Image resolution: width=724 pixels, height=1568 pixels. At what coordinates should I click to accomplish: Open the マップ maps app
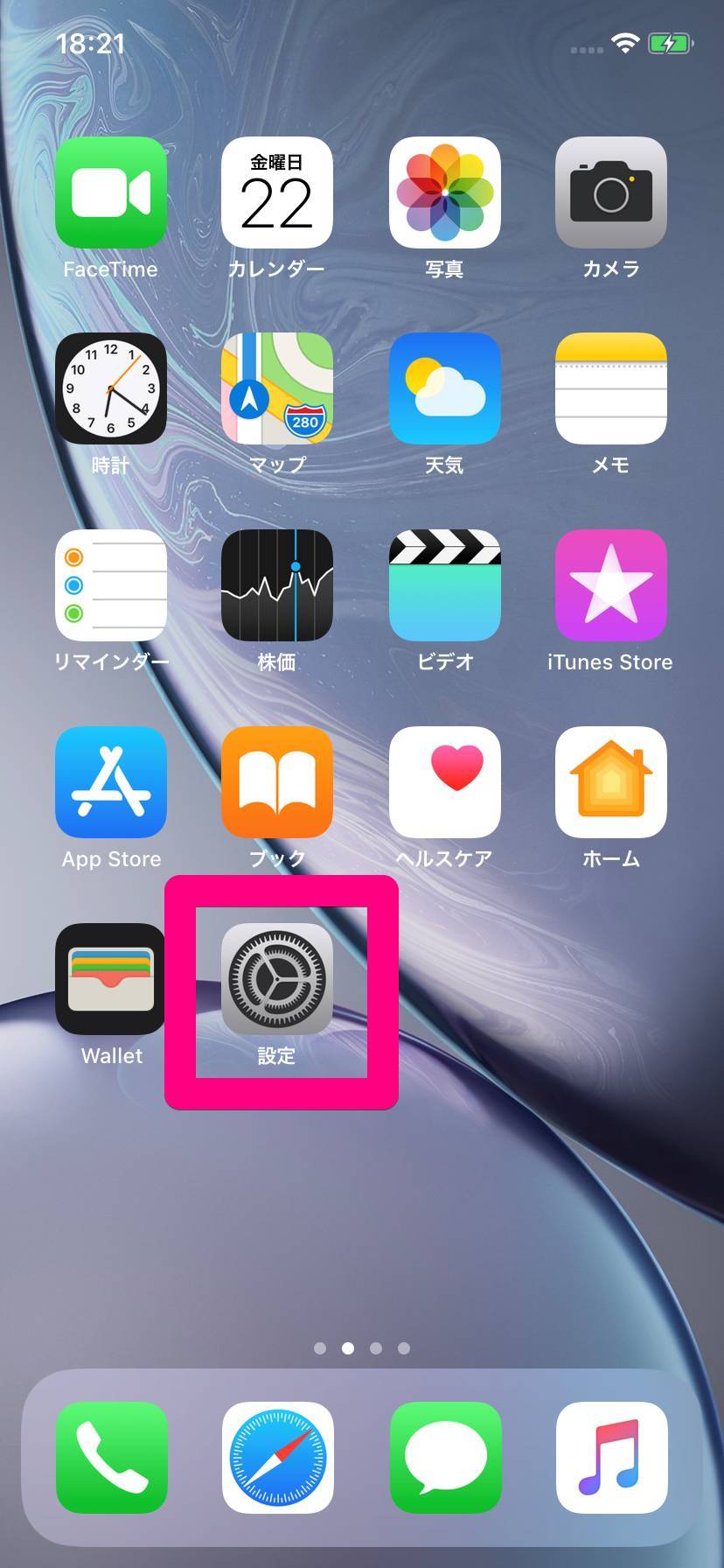click(x=277, y=388)
